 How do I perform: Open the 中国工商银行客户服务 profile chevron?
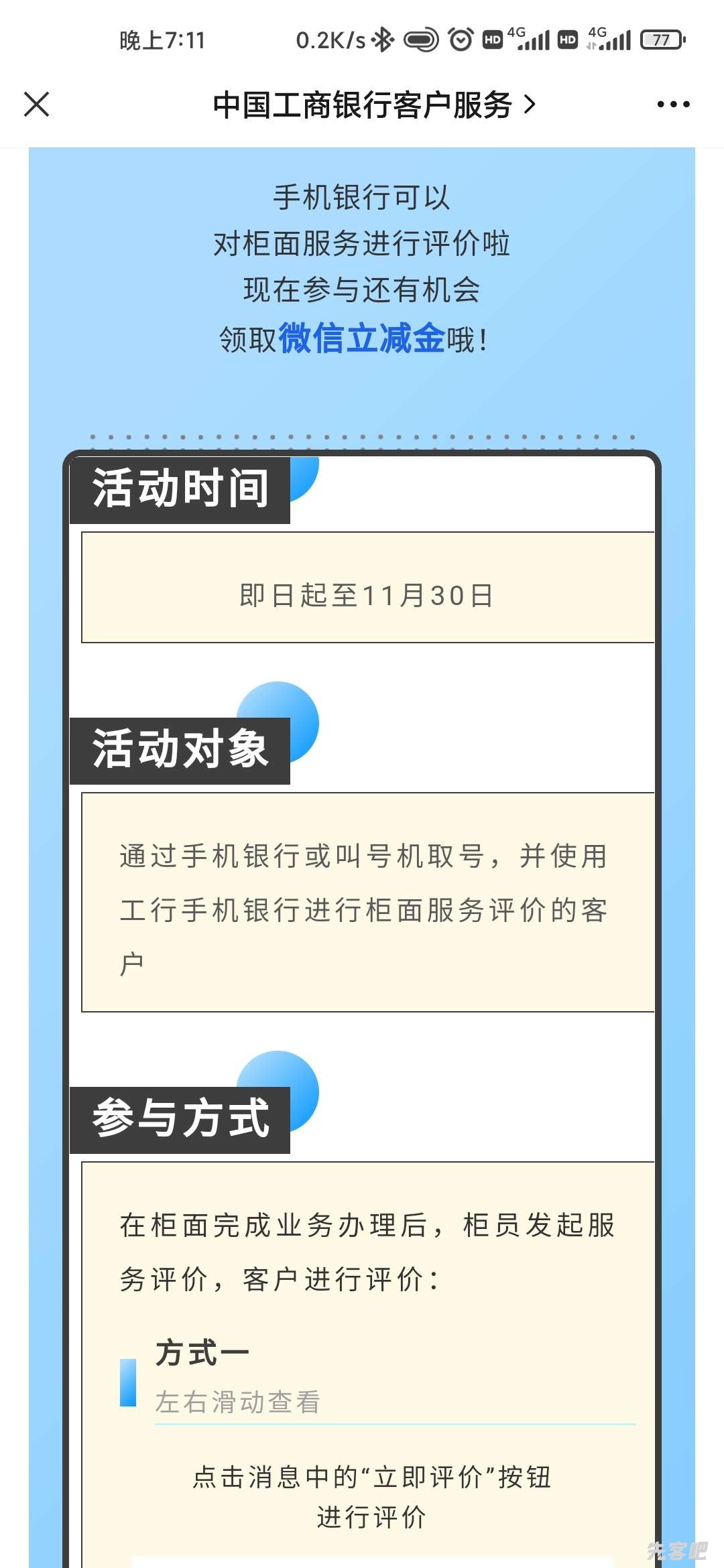pyautogui.click(x=530, y=104)
